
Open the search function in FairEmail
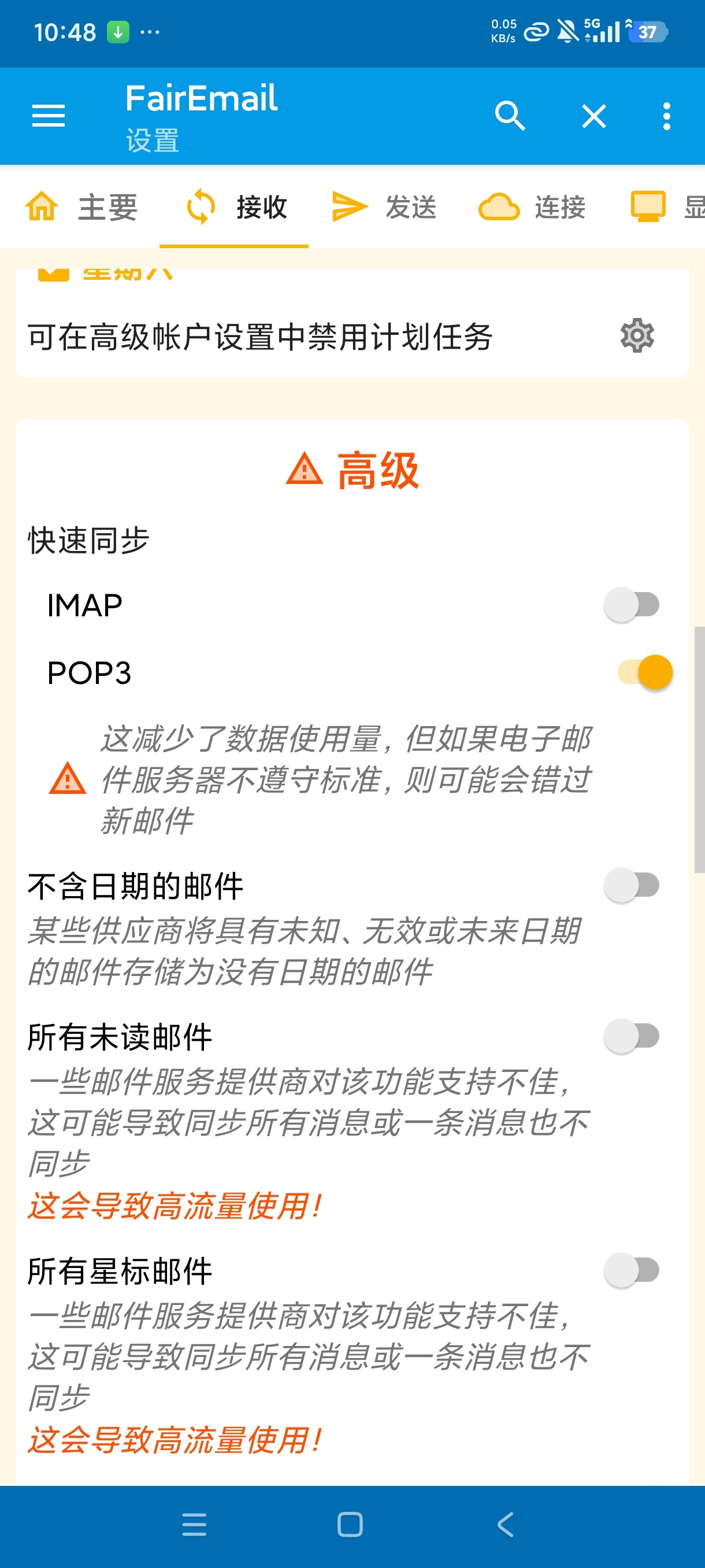510,116
